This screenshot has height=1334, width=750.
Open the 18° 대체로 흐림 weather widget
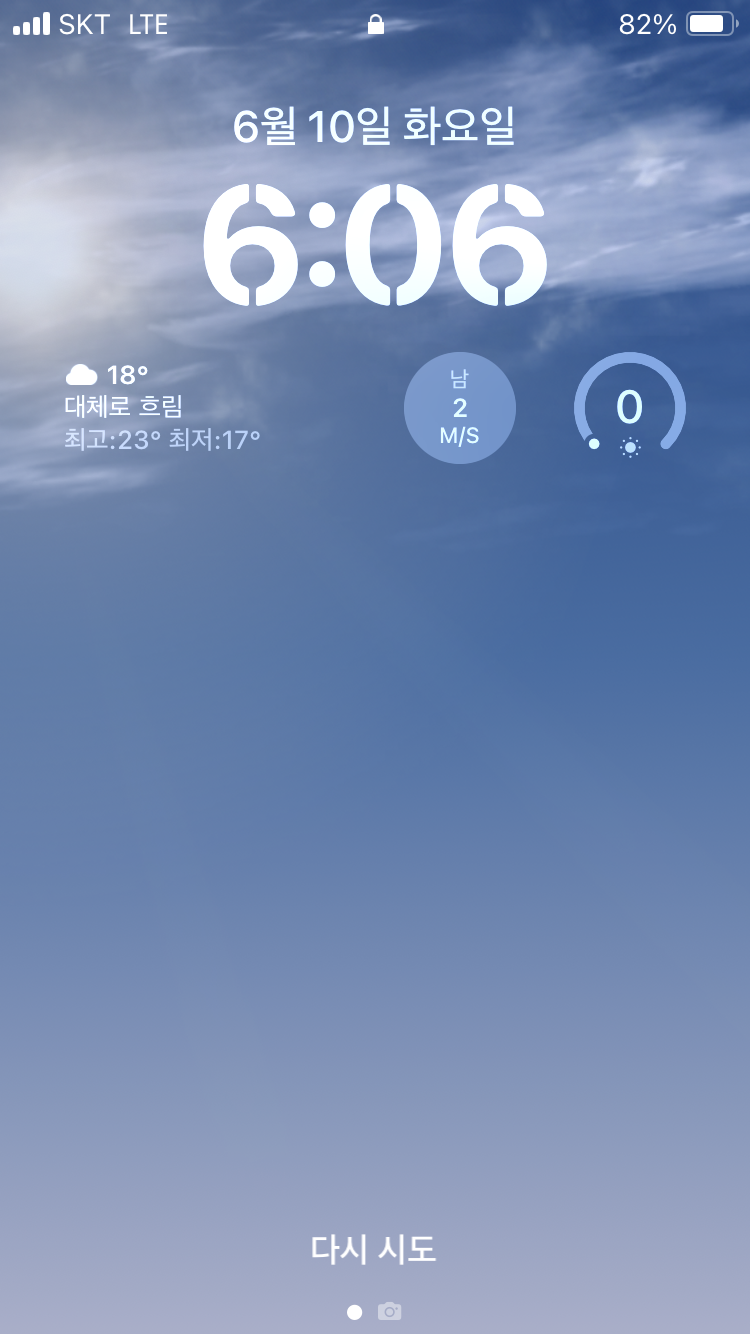(164, 407)
